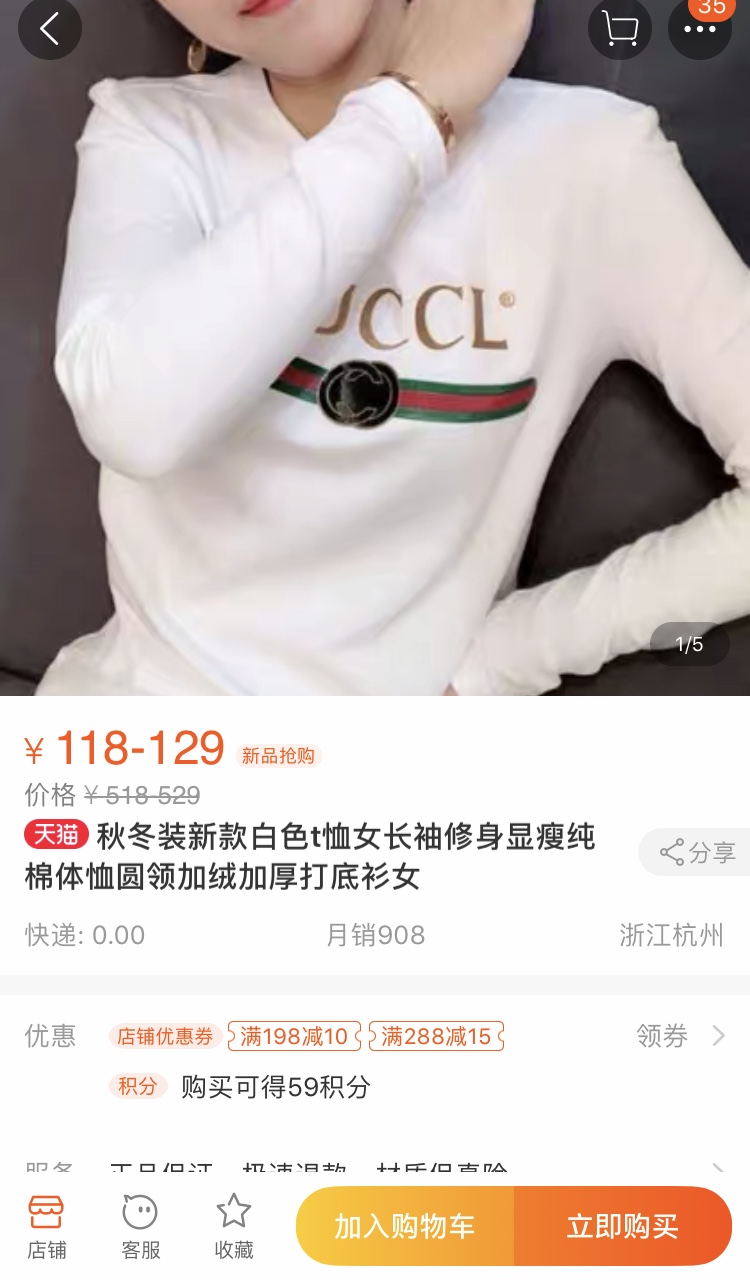The image size is (750, 1280).
Task: Claim the 满198减10 coupon
Action: click(x=293, y=1036)
